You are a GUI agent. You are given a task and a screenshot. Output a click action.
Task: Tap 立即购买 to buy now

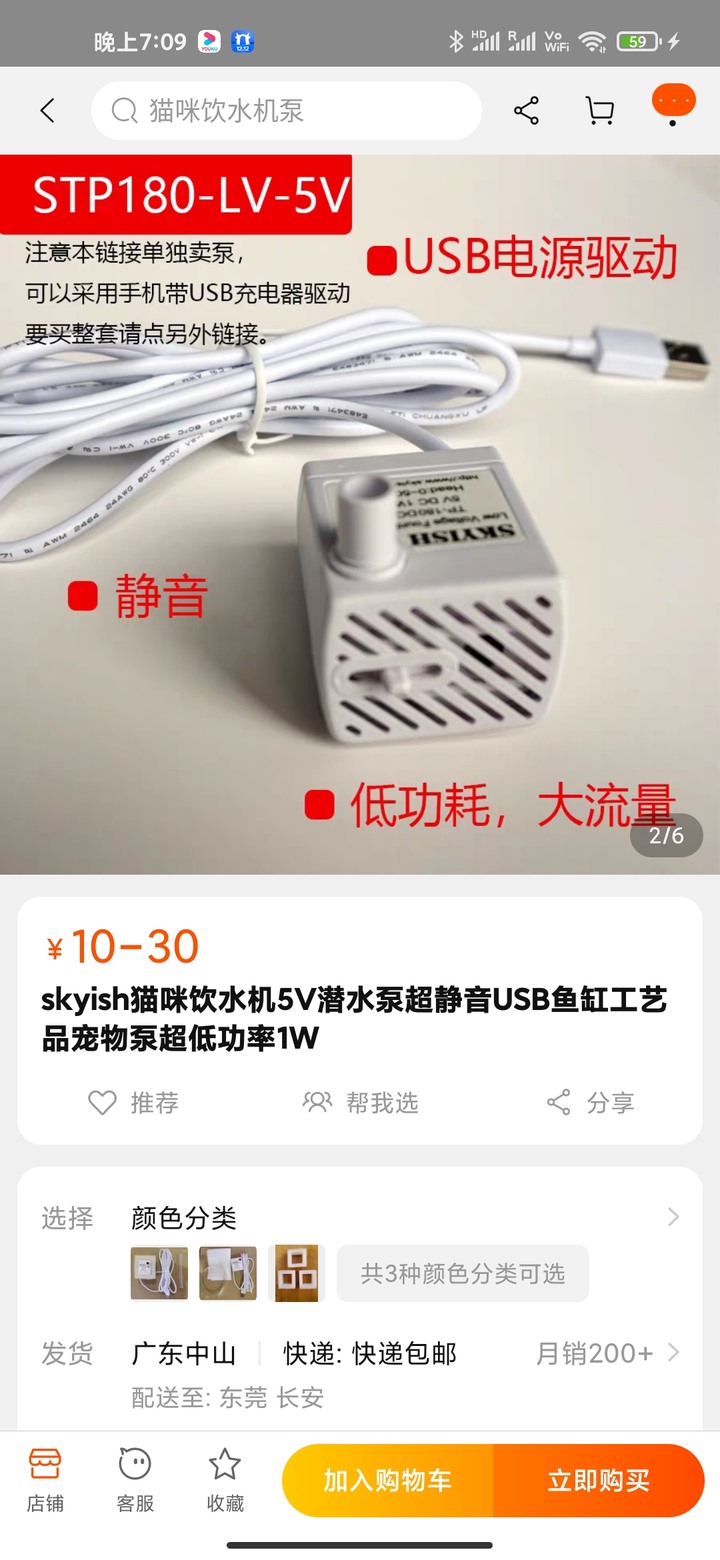point(598,1481)
